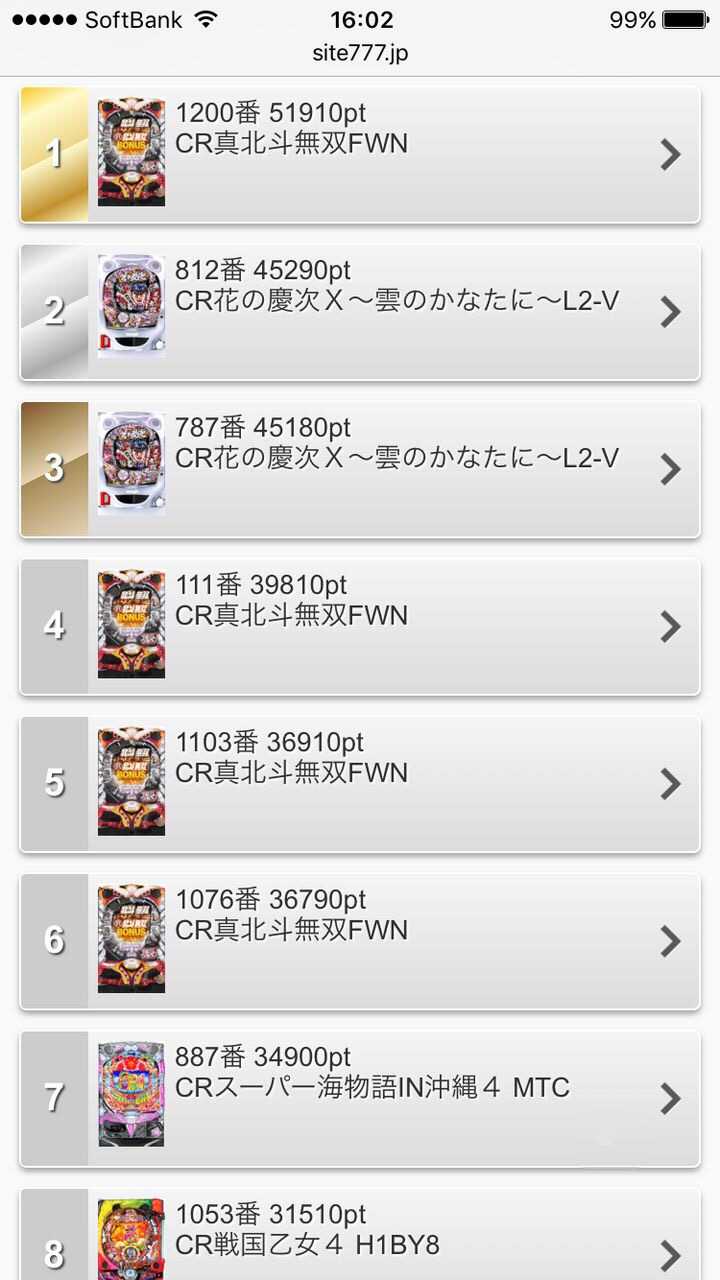Viewport: 720px width, 1280px height.
Task: Tap the 1076番 CR真北斗無双FWN row
Action: 360,940
